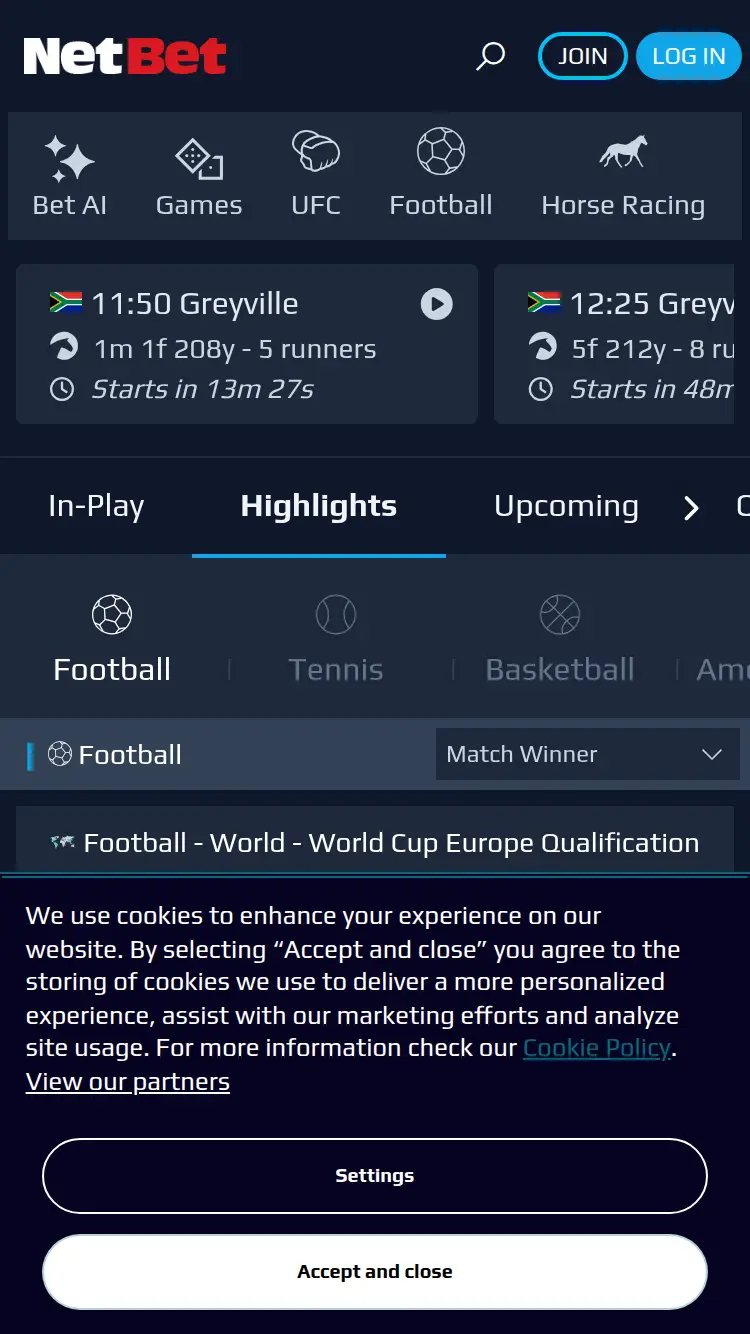Open the search magnifier

(x=489, y=56)
